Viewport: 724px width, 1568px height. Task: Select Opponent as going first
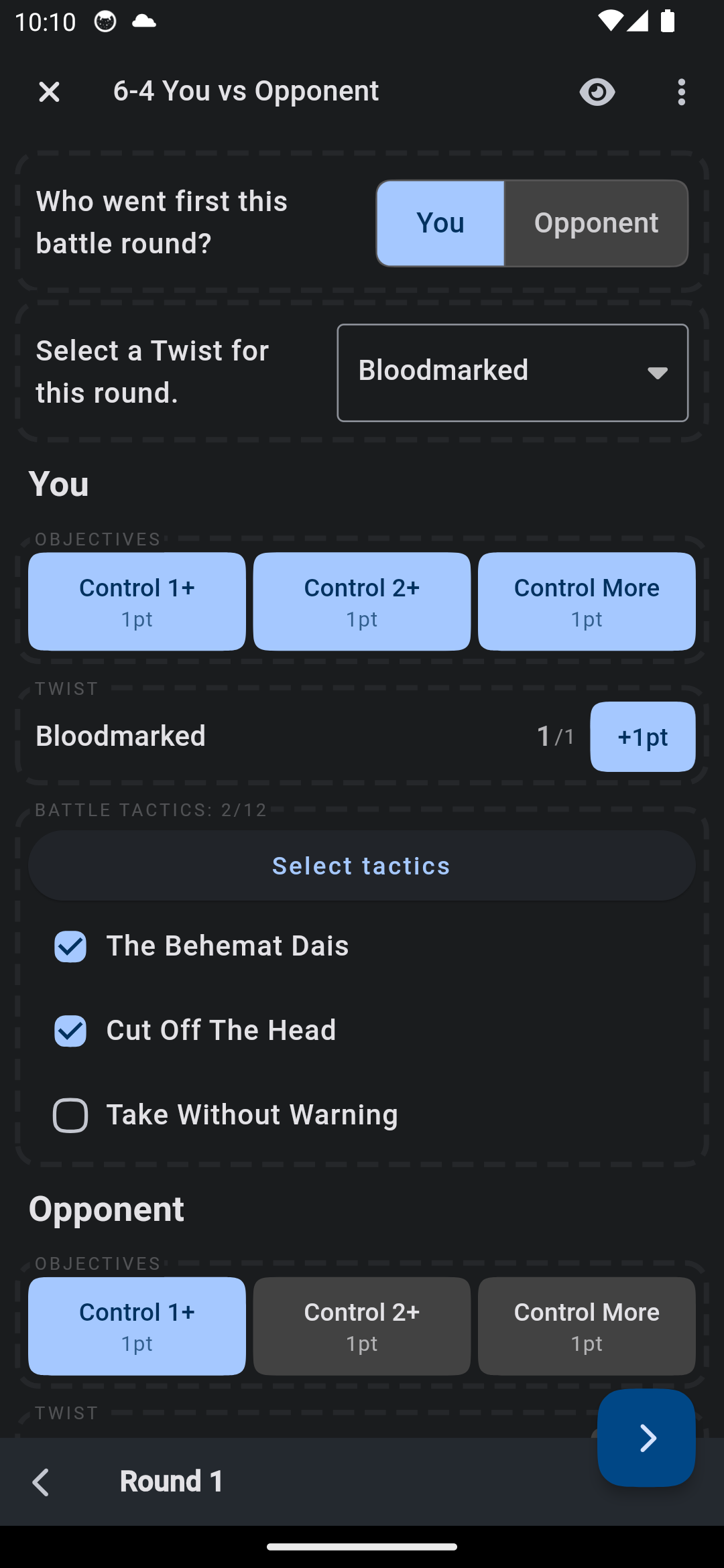[596, 223]
